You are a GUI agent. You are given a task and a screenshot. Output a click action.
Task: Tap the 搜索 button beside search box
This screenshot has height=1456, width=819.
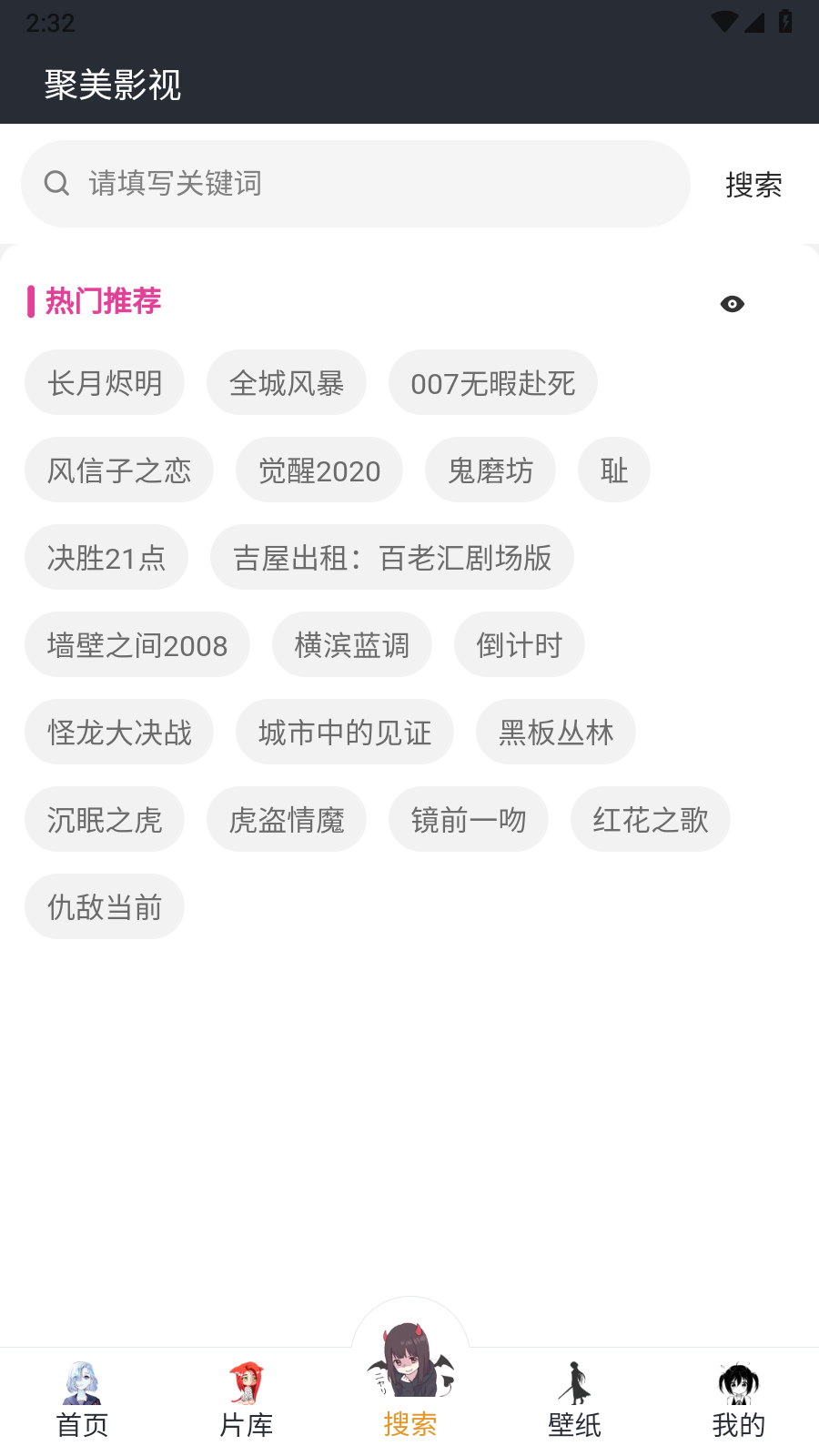point(753,185)
